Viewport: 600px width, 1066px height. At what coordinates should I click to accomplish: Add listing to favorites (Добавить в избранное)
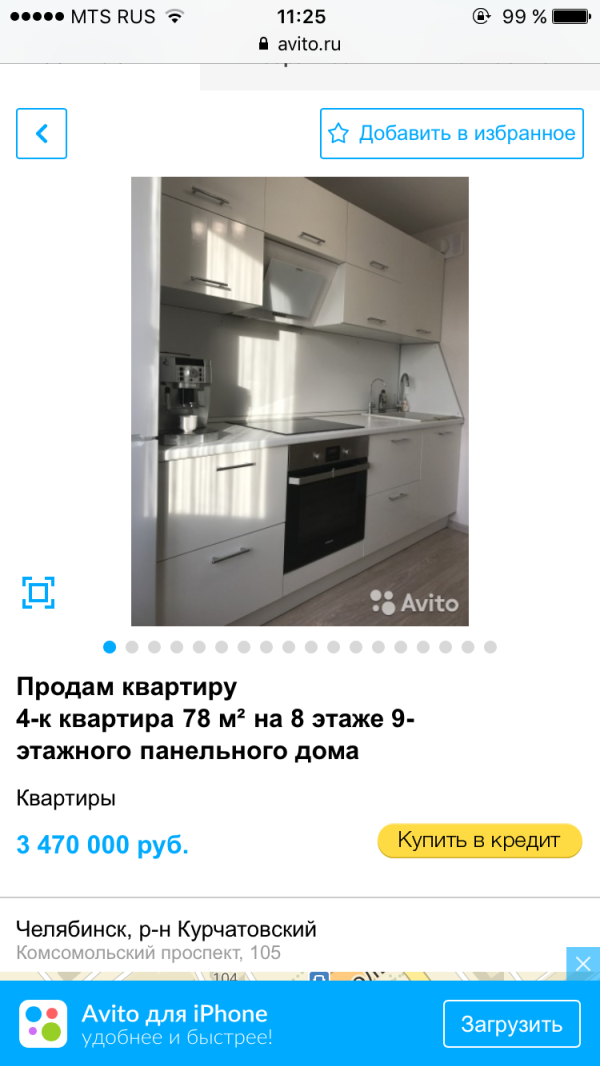click(x=452, y=133)
